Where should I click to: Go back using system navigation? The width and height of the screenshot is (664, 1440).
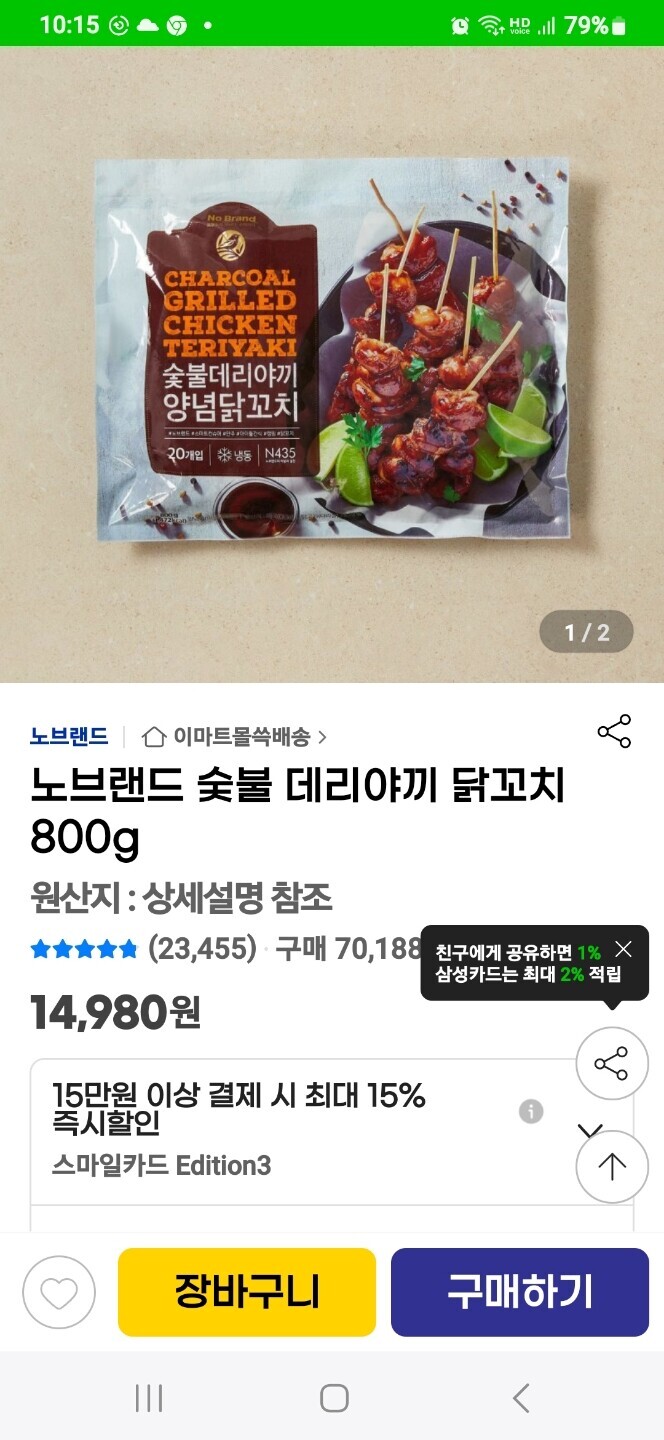(x=520, y=1398)
